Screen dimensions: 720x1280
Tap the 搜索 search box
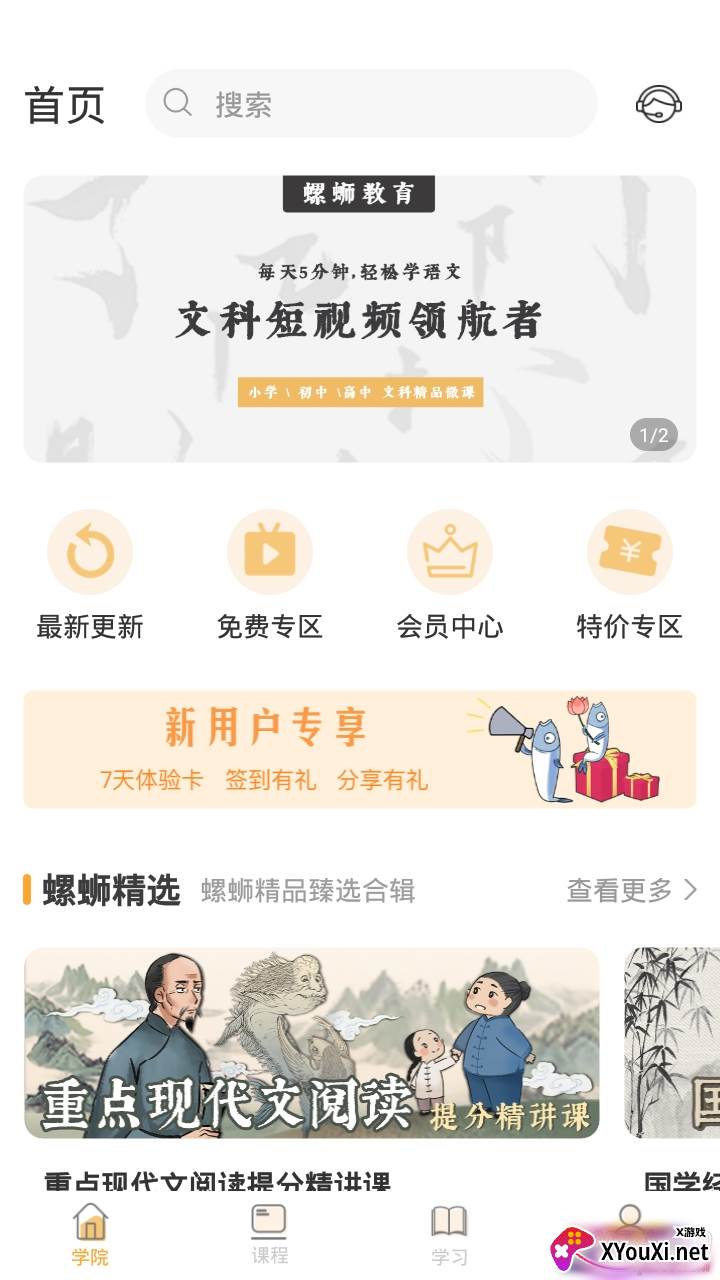click(370, 104)
